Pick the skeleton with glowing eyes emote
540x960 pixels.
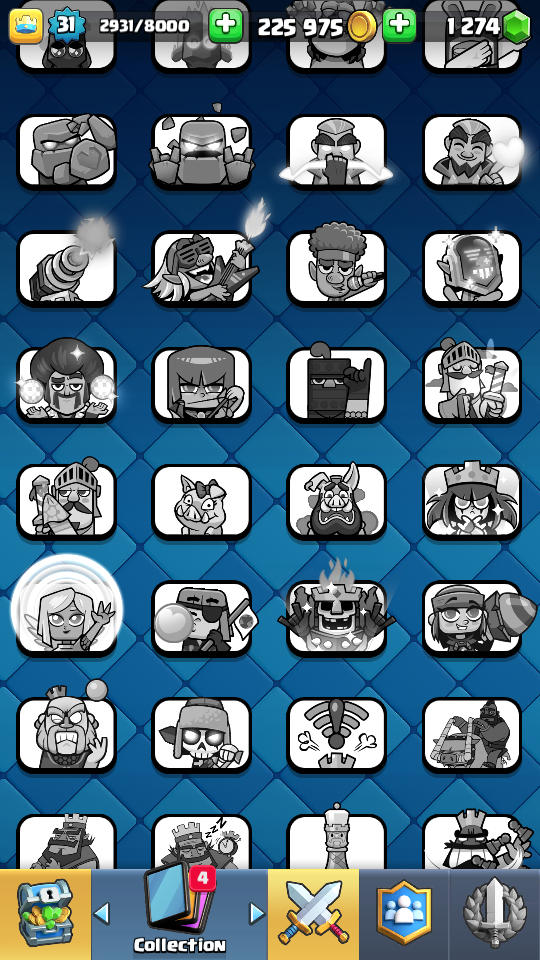(x=201, y=735)
